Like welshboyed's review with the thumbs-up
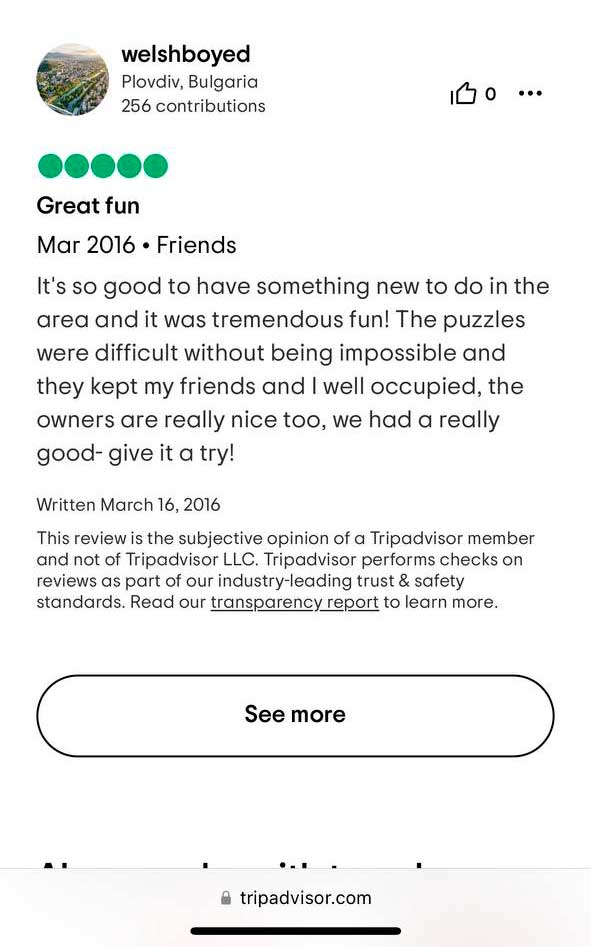This screenshot has width=591, height=947. [x=464, y=94]
